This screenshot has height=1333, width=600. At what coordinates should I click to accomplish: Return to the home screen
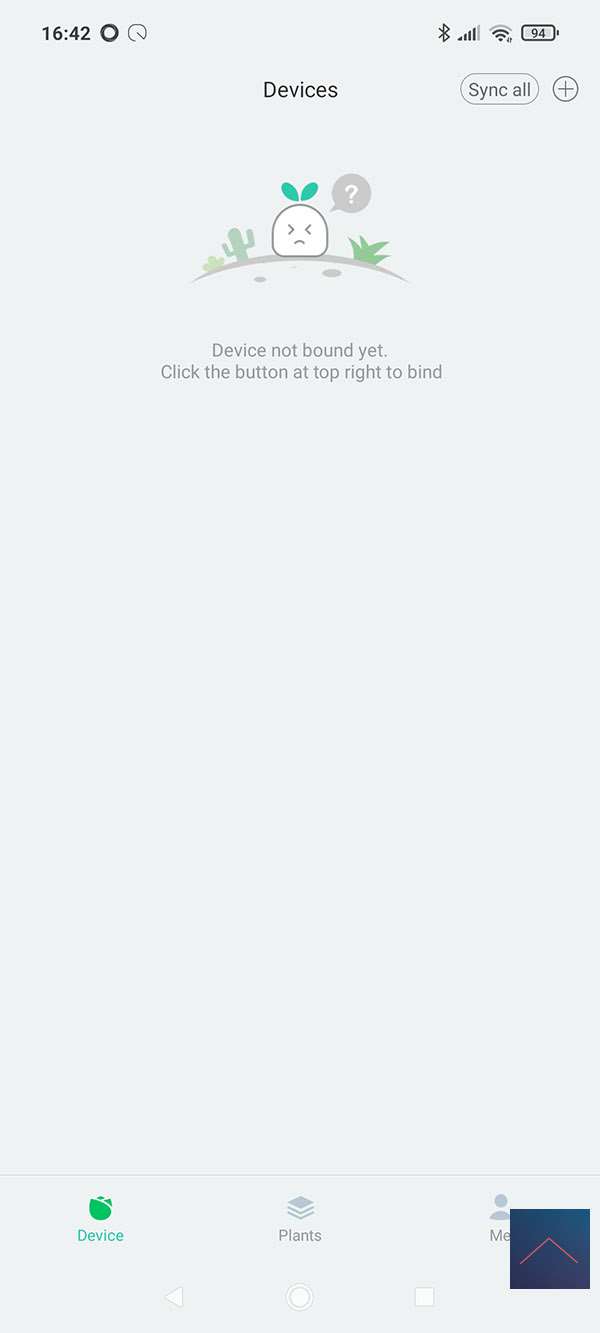[x=299, y=1297]
